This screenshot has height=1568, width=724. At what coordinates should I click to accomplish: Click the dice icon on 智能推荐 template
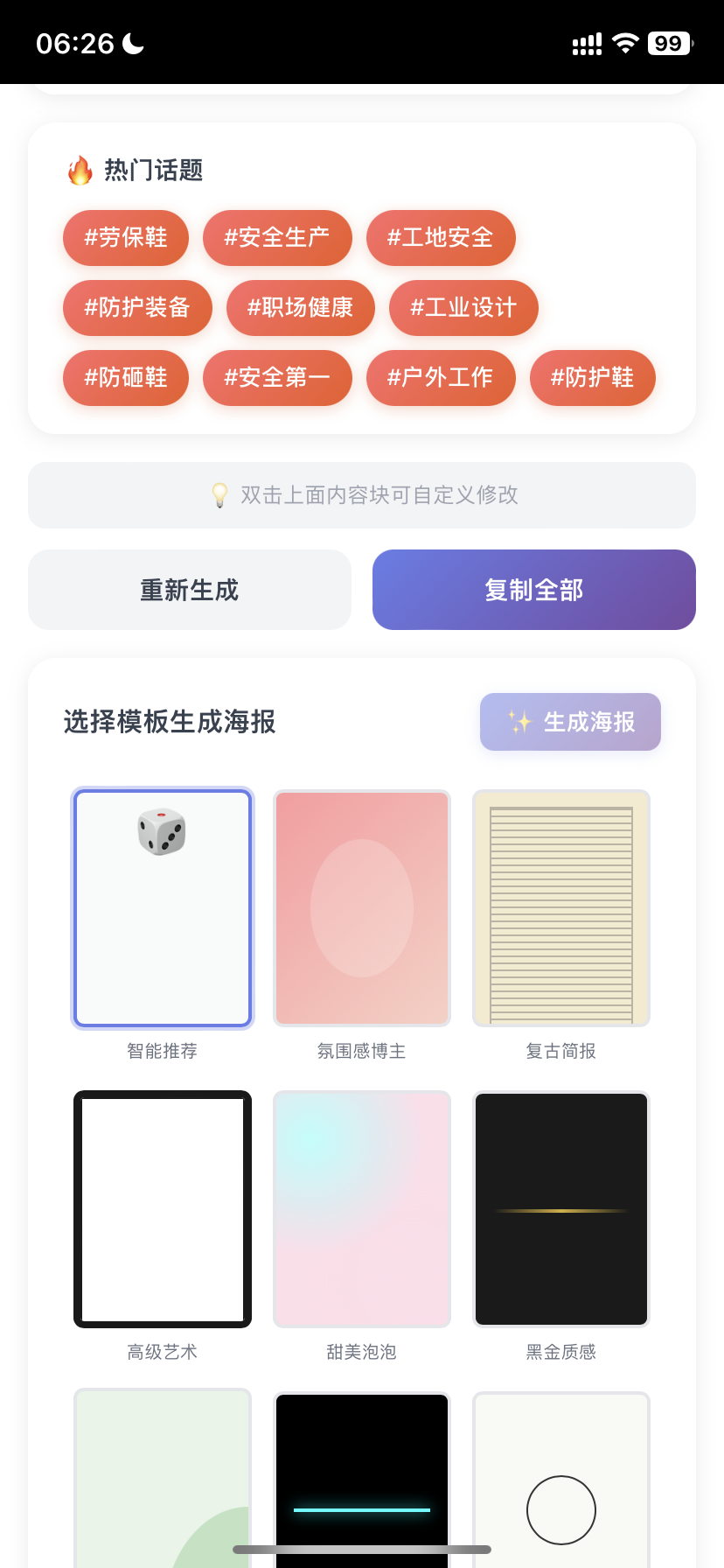162,831
